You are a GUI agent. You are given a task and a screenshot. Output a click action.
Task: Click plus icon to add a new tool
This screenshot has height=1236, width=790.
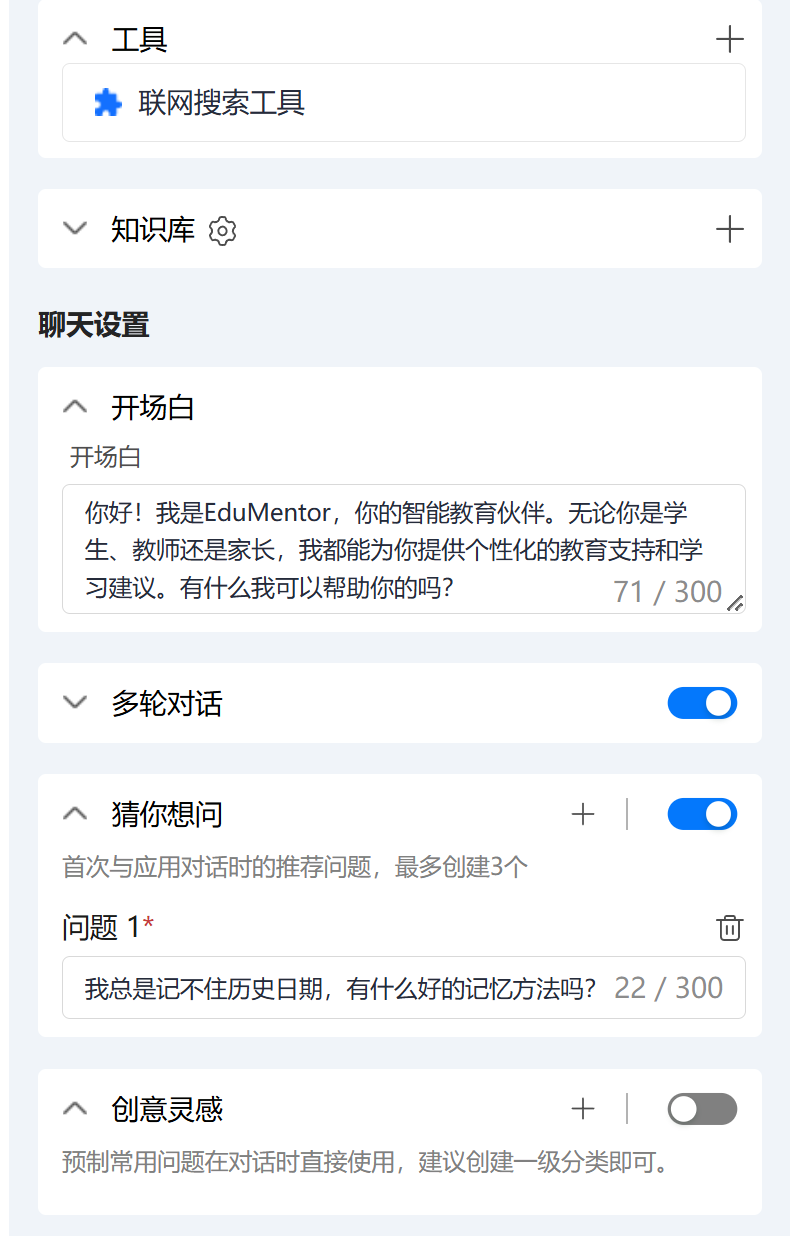coord(731,39)
